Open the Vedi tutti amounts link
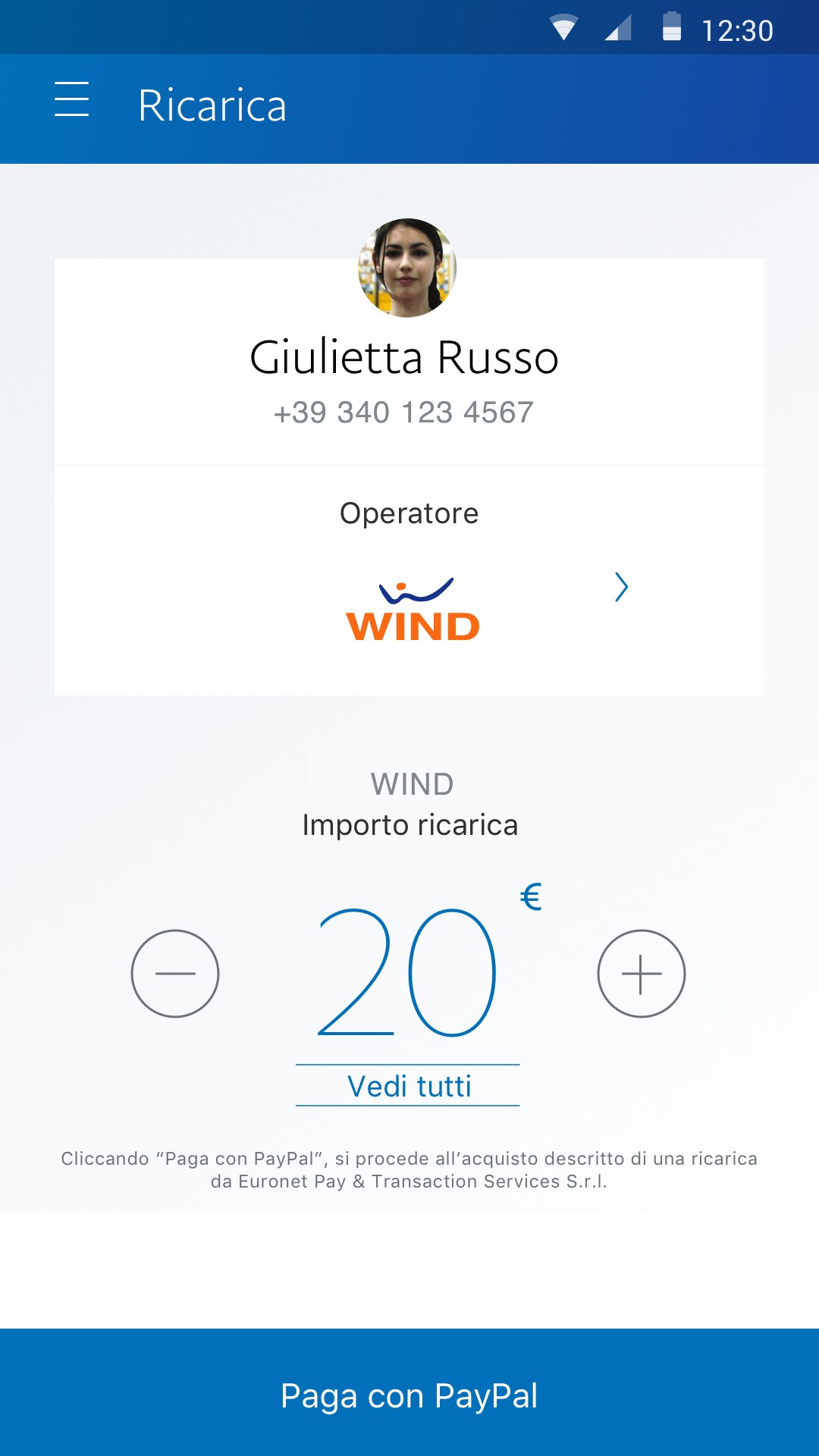Viewport: 819px width, 1456px height. pos(409,1086)
